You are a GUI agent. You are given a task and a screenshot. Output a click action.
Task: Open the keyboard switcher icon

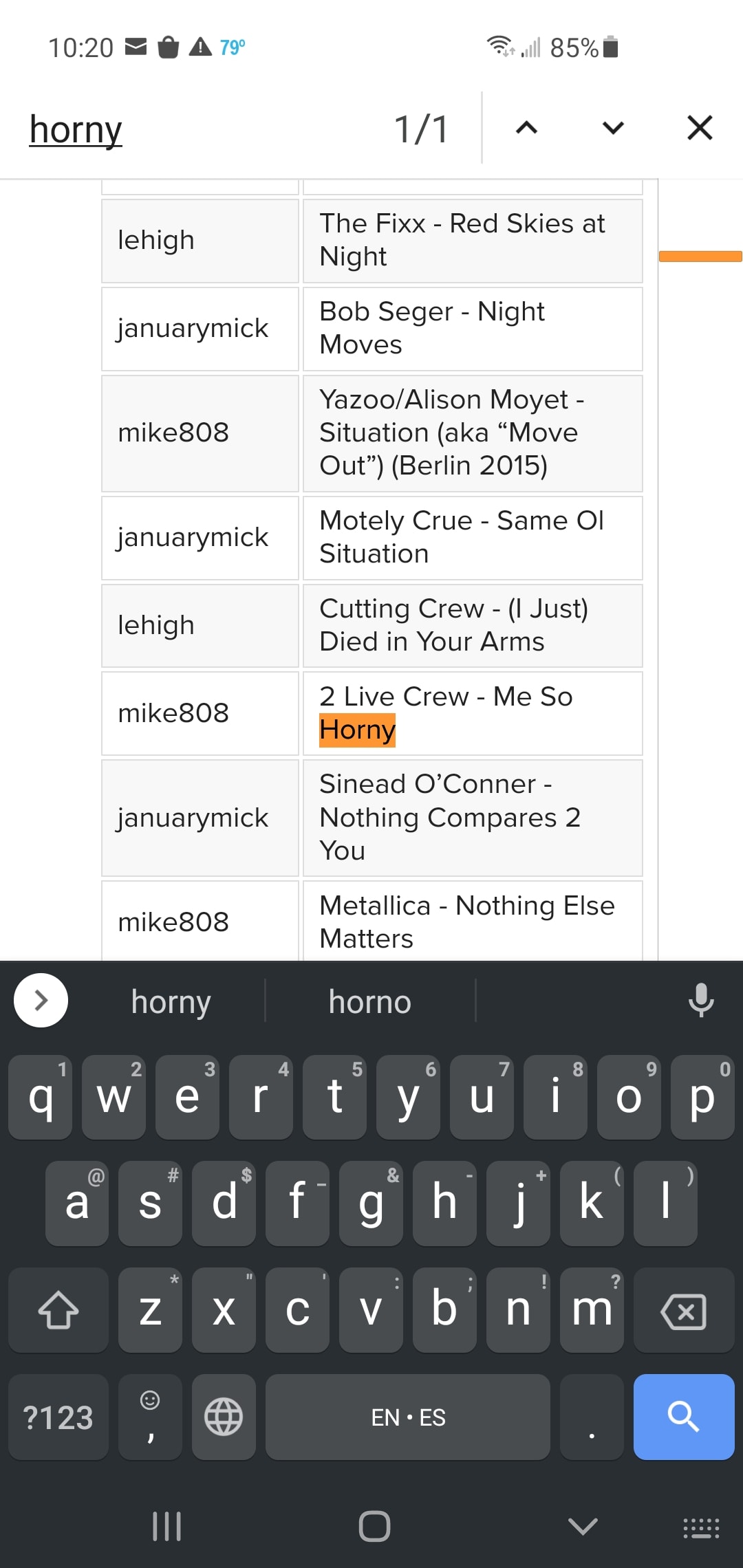point(700,1527)
